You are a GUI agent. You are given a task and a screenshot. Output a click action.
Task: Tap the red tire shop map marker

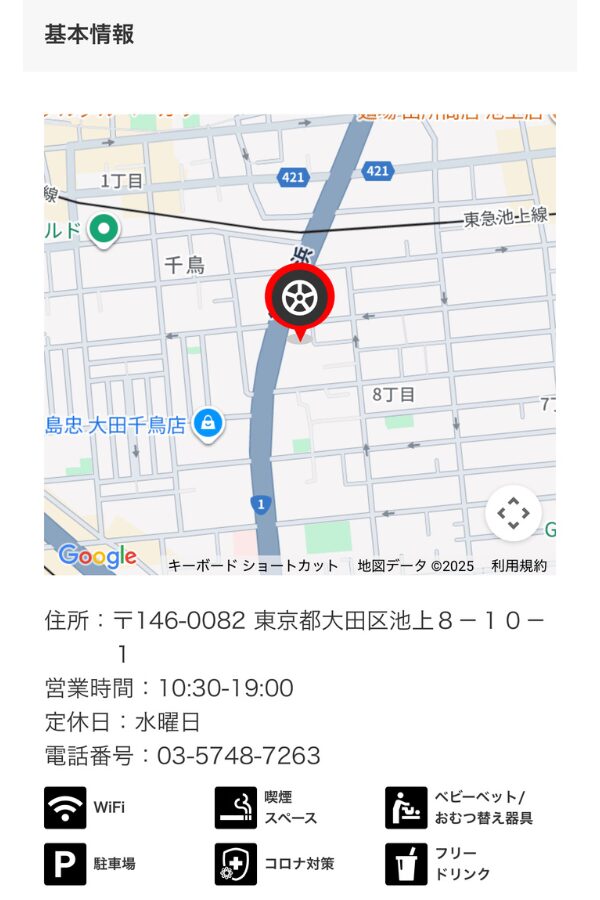pyautogui.click(x=299, y=298)
